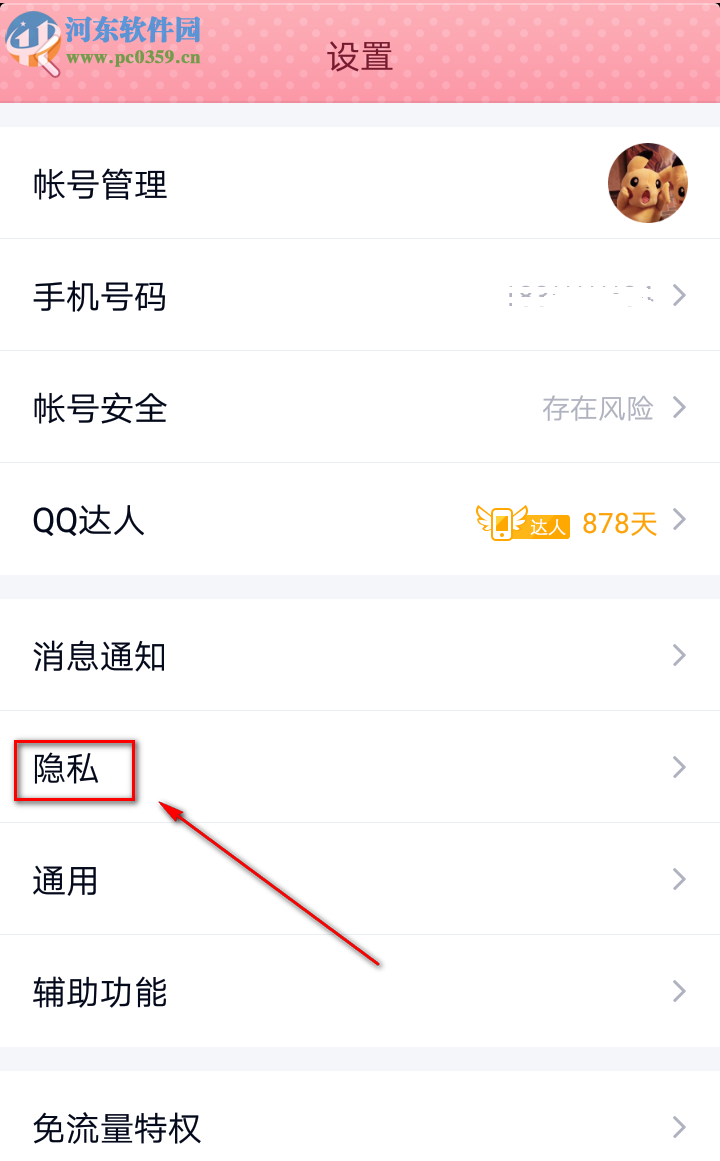Viewport: 720px width, 1161px height.
Task: Expand the 帐号安全 row chevron
Action: click(x=679, y=408)
